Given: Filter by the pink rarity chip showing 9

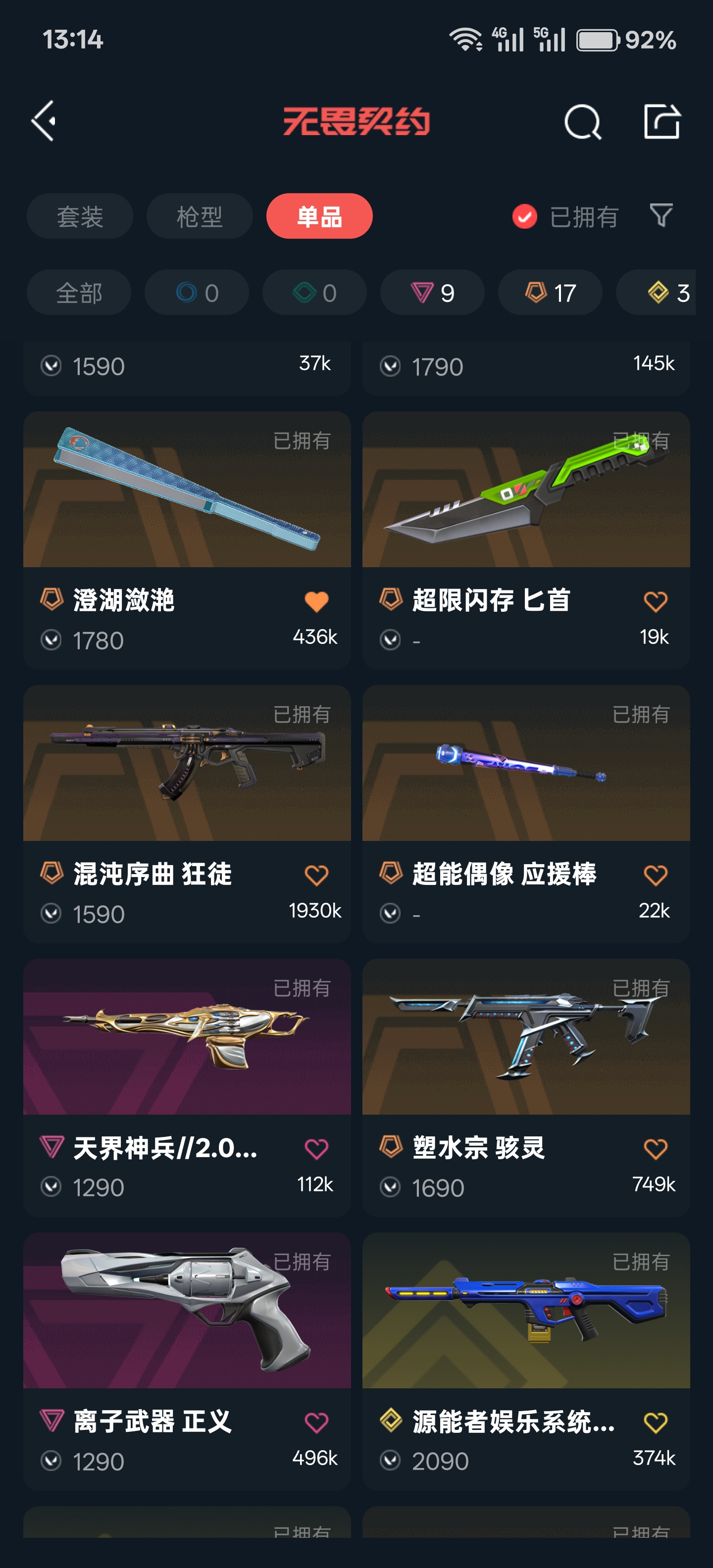Looking at the screenshot, I should tap(432, 293).
